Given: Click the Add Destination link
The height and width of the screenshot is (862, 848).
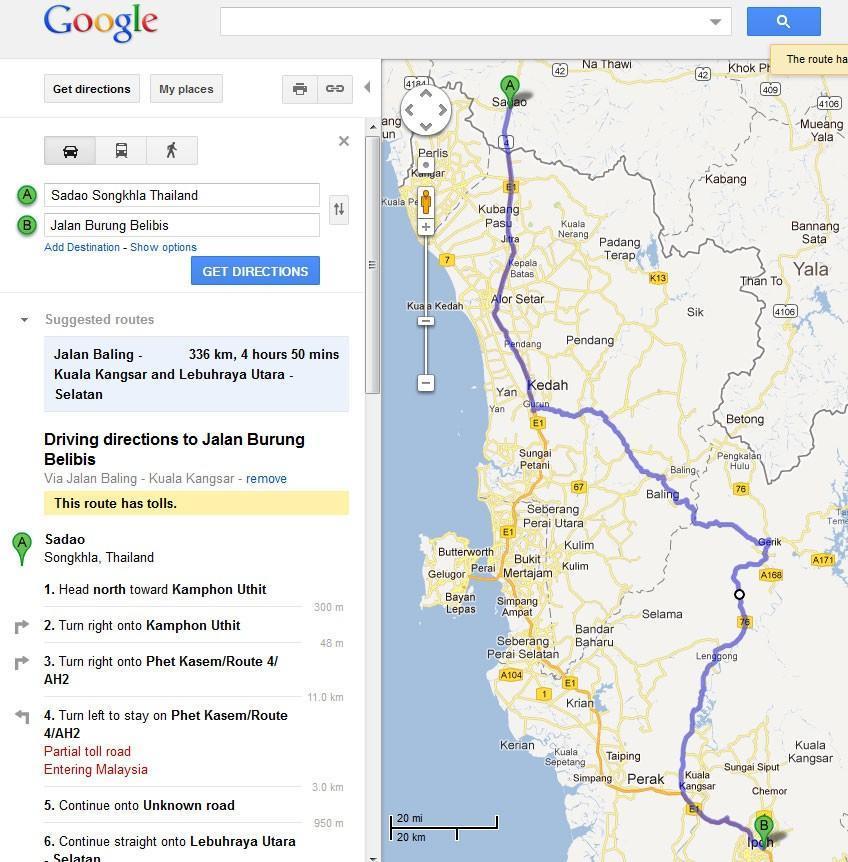Looking at the screenshot, I should click(x=82, y=247).
